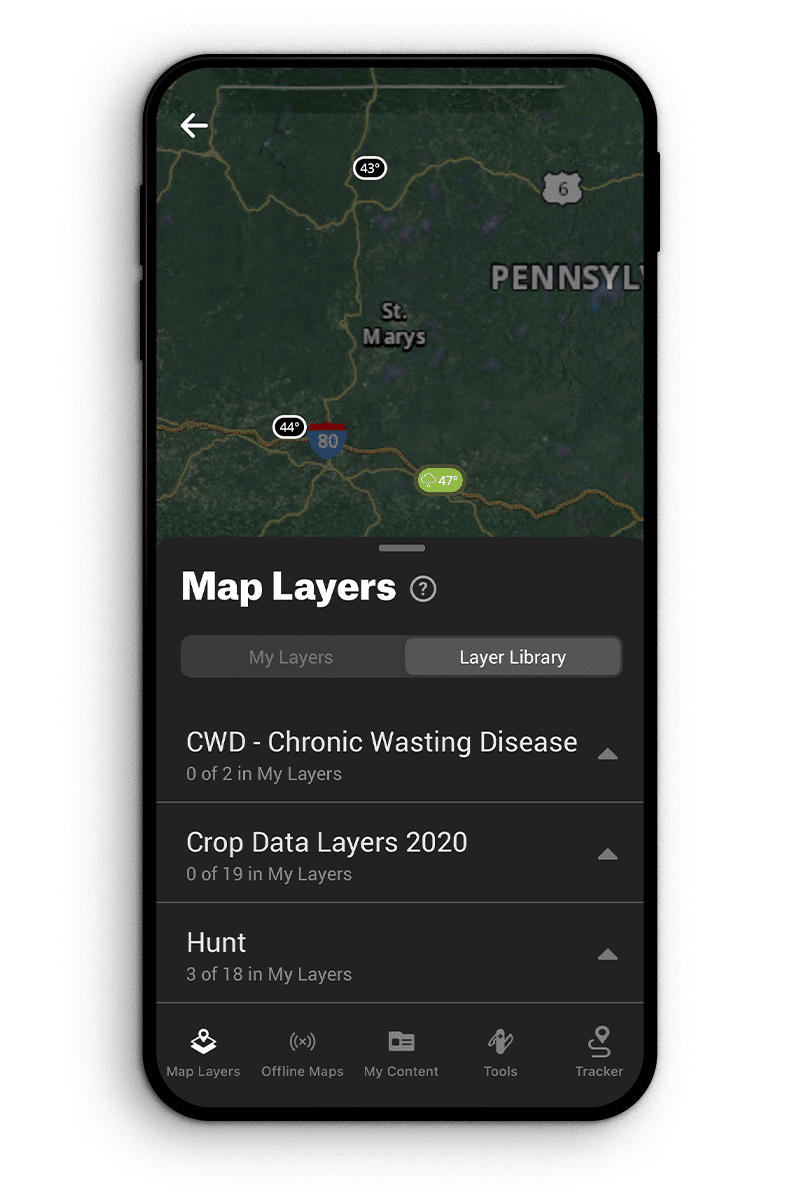The height and width of the screenshot is (1200, 800).
Task: Open the Offline Maps tab
Action: click(x=302, y=1053)
